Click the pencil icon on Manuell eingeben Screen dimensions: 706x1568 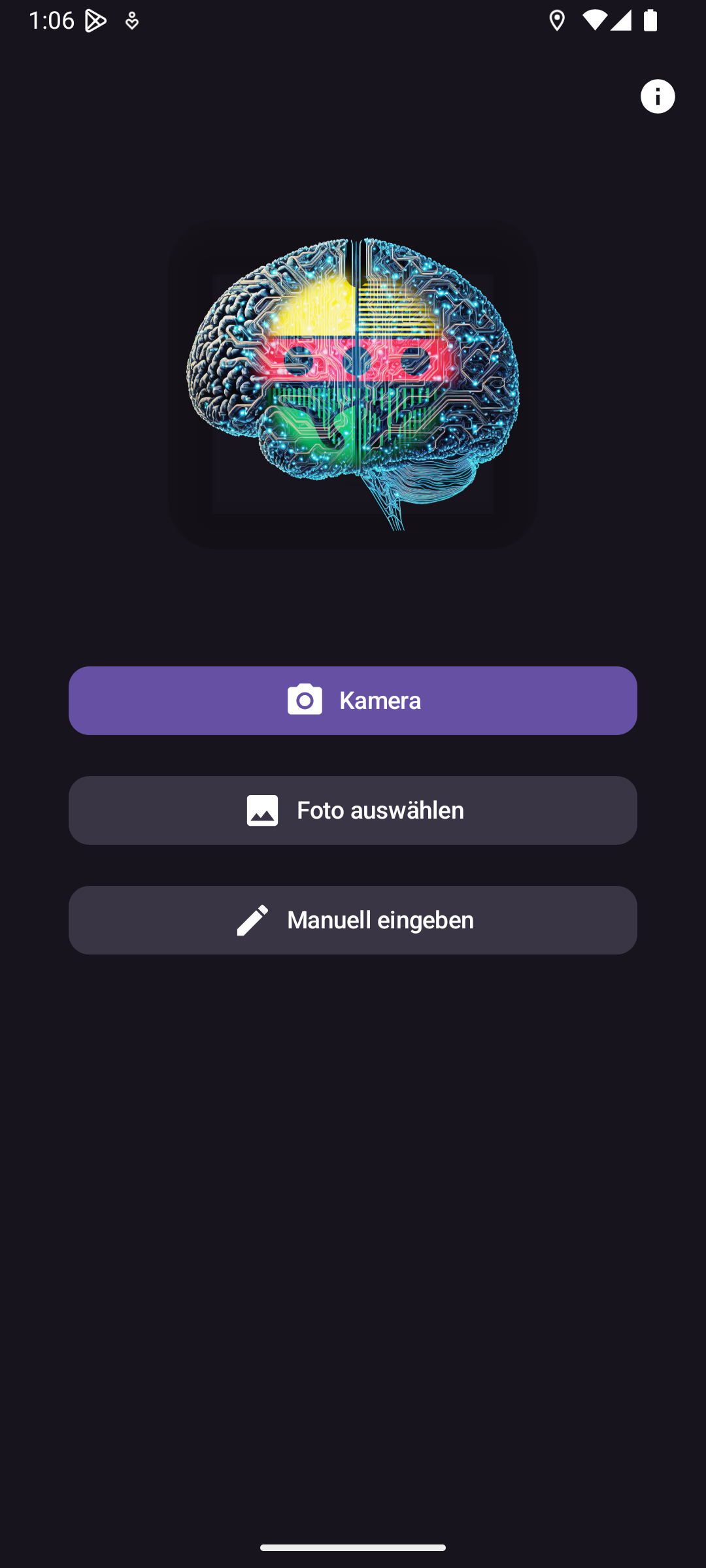click(x=251, y=920)
